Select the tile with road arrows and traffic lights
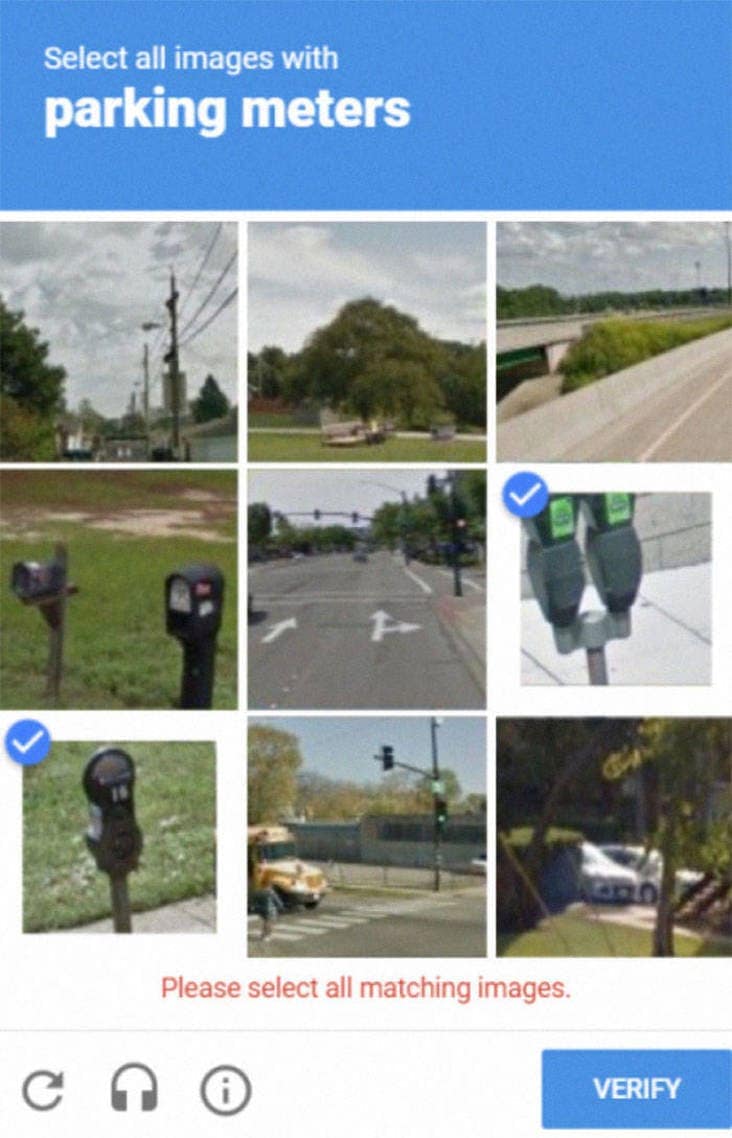Viewport: 732px width, 1138px height. click(x=367, y=590)
